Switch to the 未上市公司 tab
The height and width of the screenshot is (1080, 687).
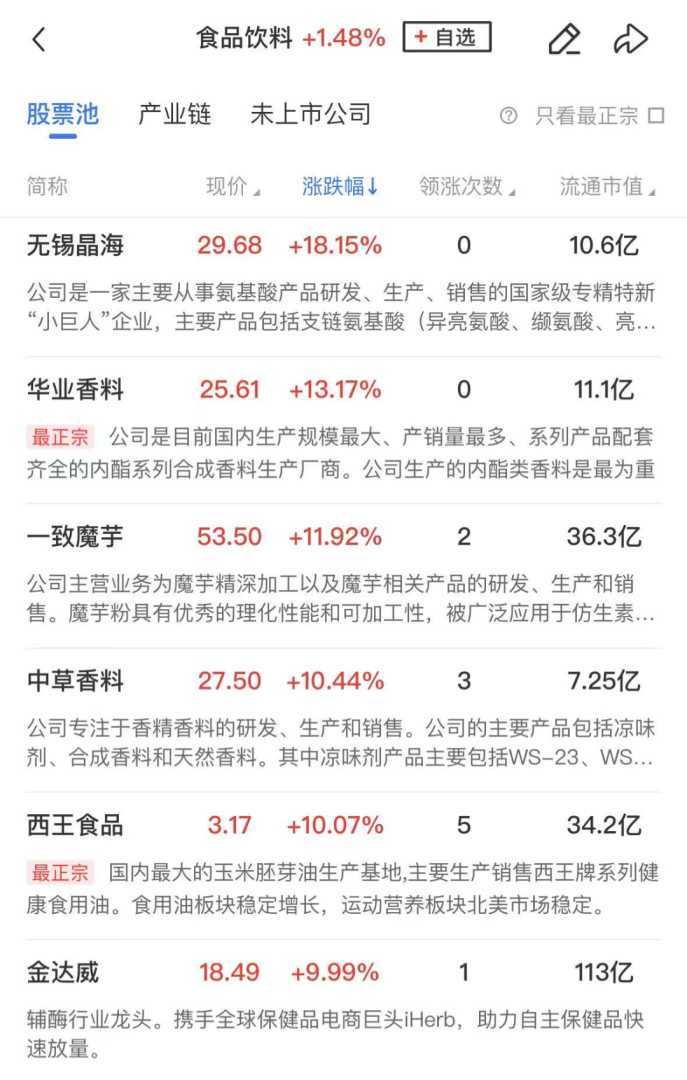click(x=310, y=115)
